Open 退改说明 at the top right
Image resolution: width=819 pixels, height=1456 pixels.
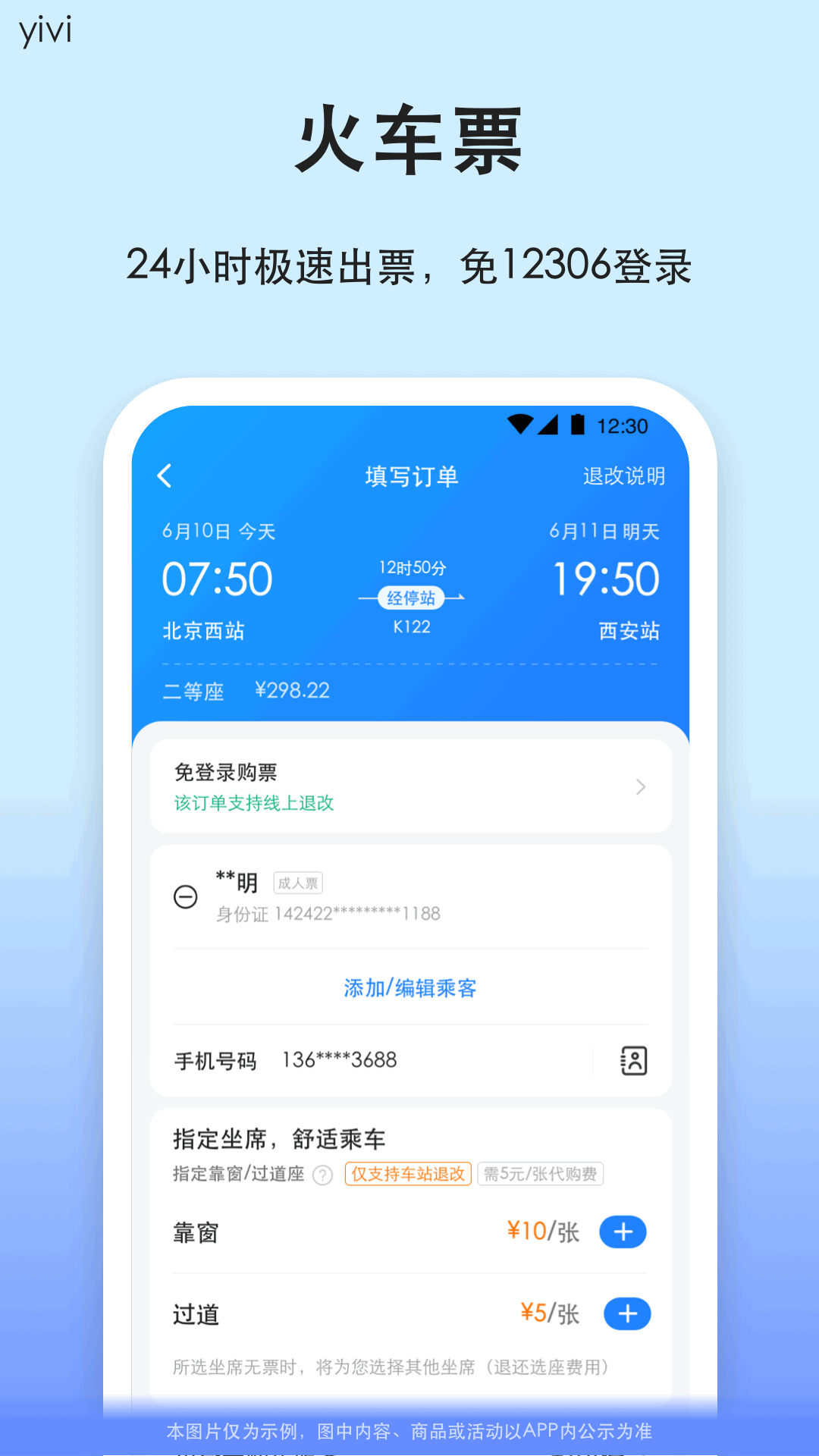pyautogui.click(x=621, y=476)
